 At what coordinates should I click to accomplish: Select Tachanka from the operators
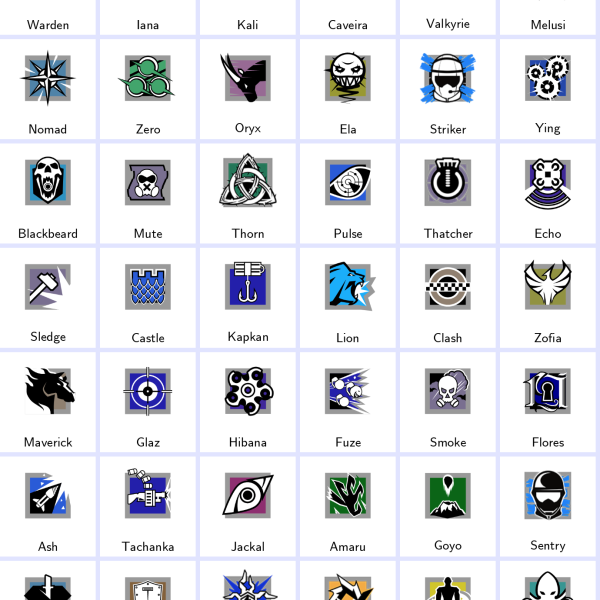tap(148, 505)
